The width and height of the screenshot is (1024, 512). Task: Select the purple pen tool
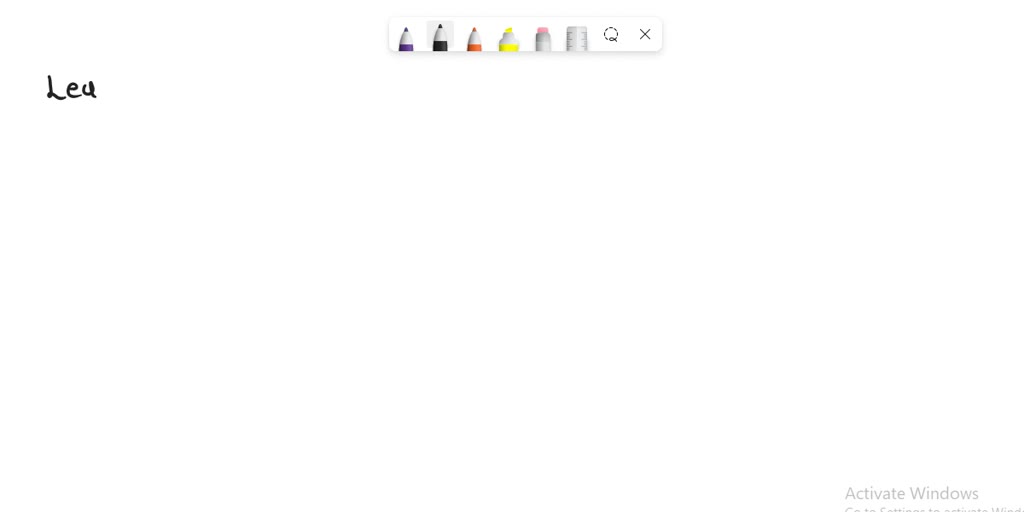(x=406, y=38)
